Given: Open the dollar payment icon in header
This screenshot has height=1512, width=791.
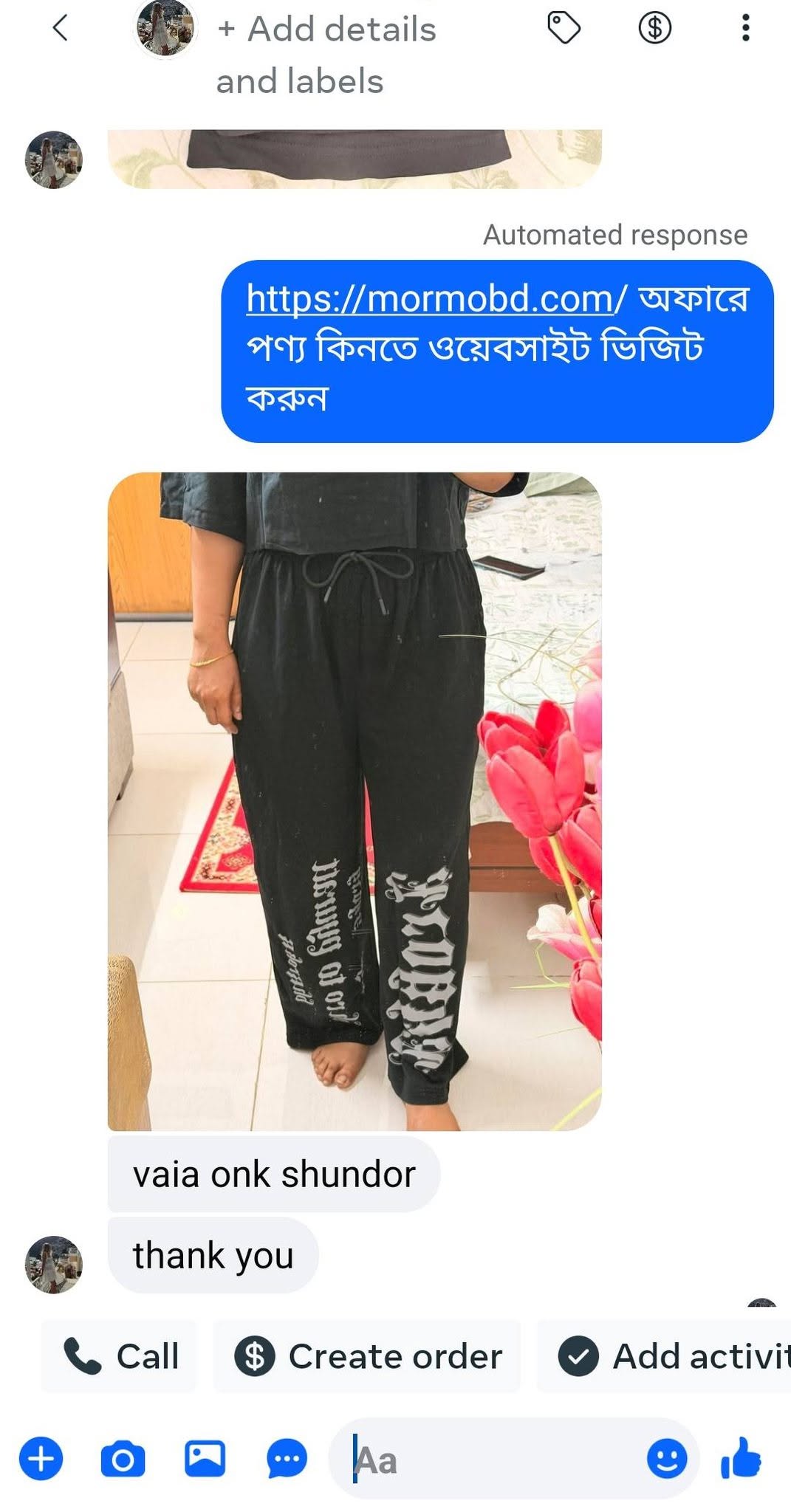Looking at the screenshot, I should (x=654, y=28).
